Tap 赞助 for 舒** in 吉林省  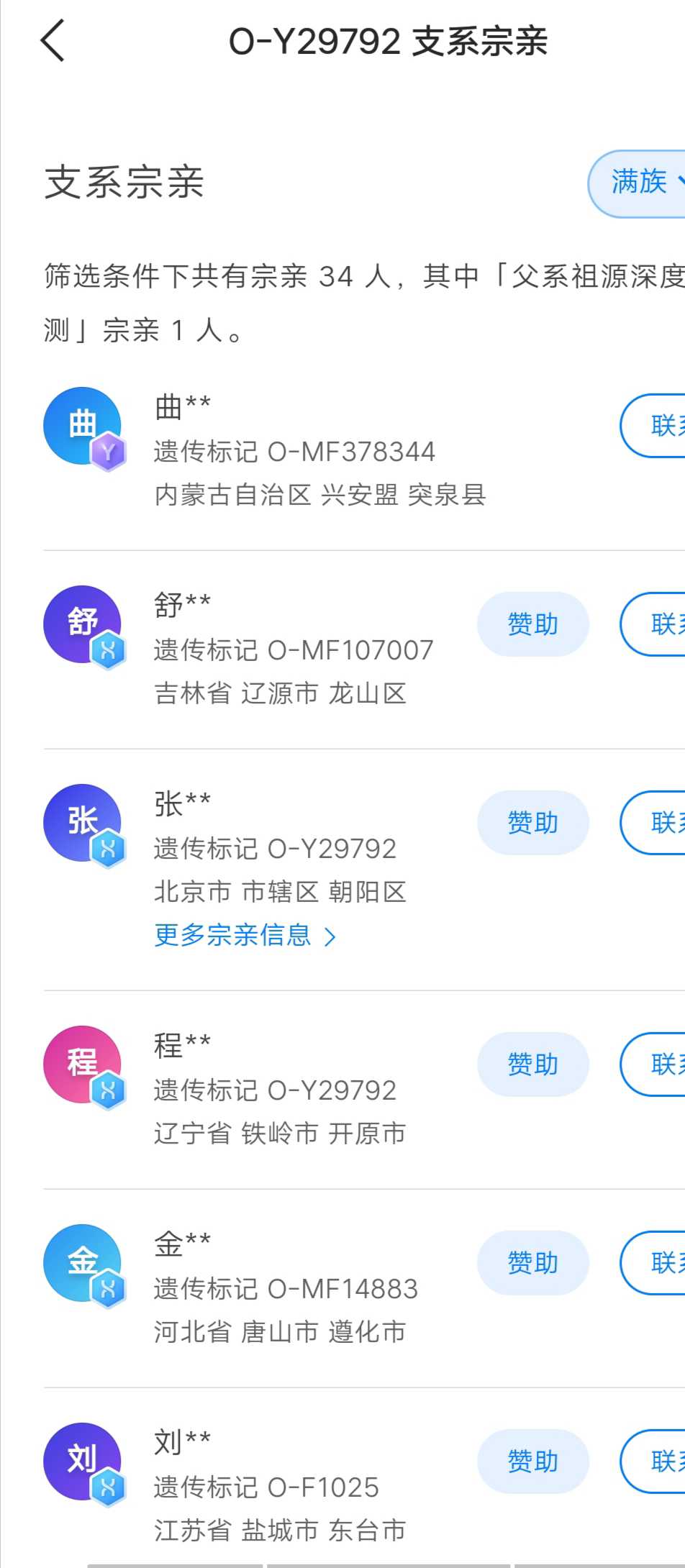(533, 624)
